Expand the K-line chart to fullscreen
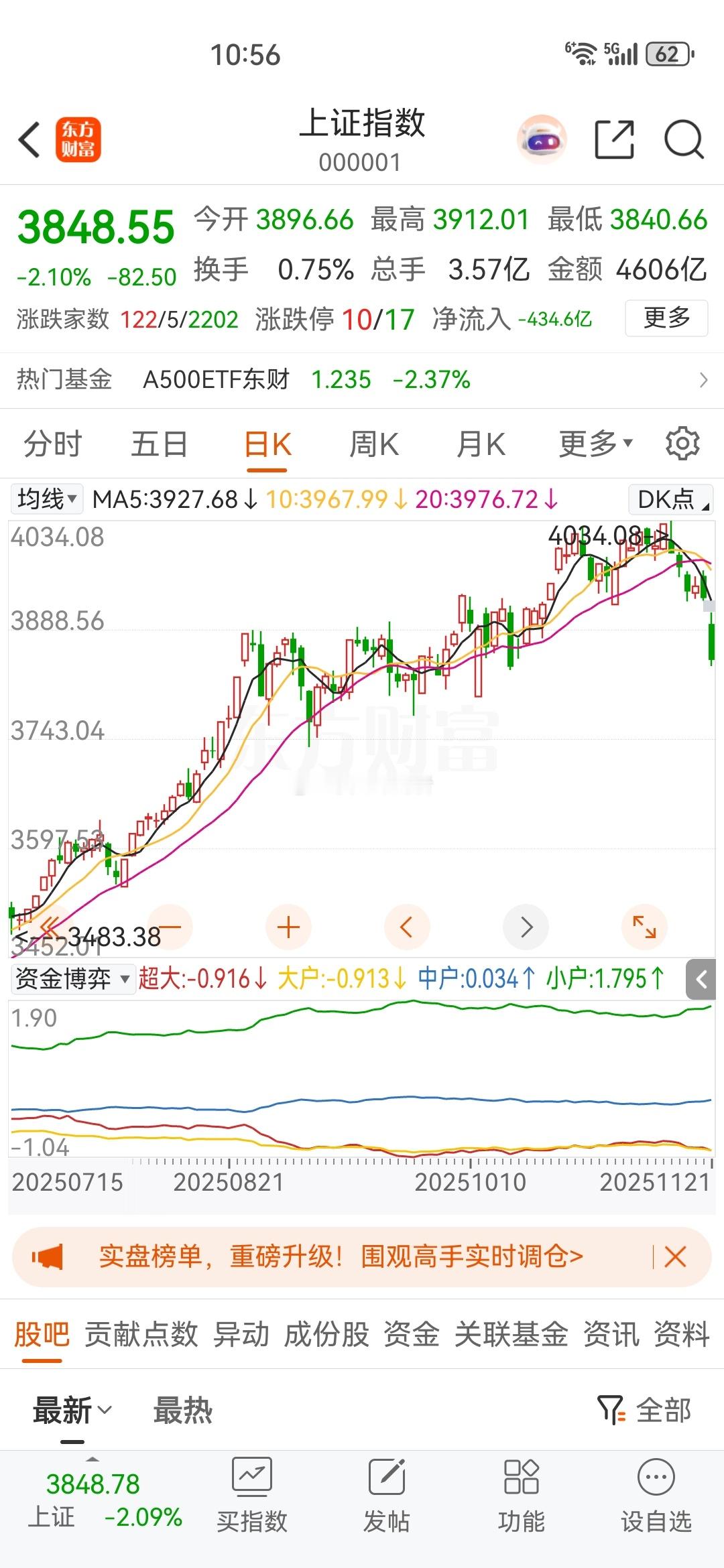This screenshot has width=724, height=1568. [x=644, y=927]
